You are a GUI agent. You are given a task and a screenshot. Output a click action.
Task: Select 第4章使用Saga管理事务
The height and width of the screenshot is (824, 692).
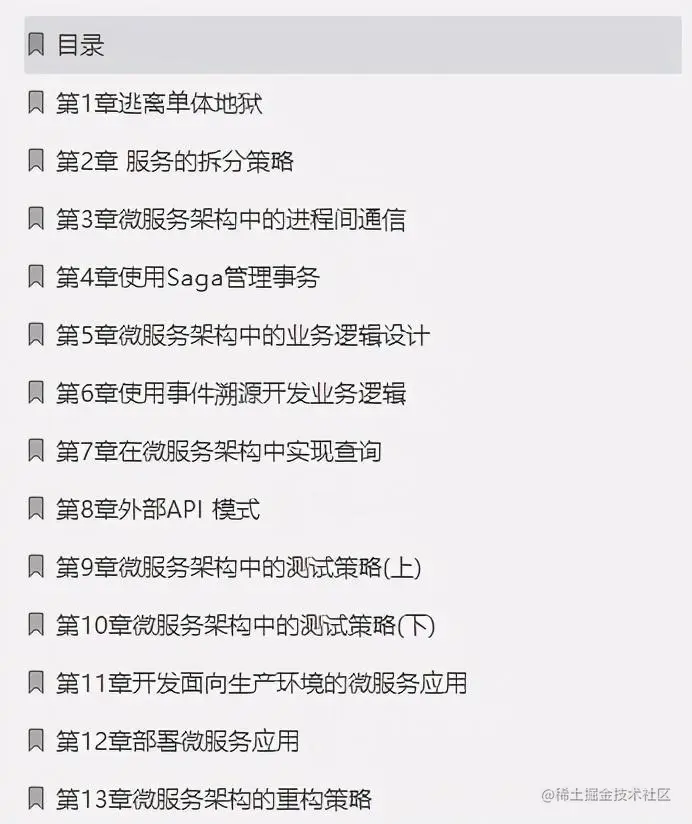click(x=187, y=277)
